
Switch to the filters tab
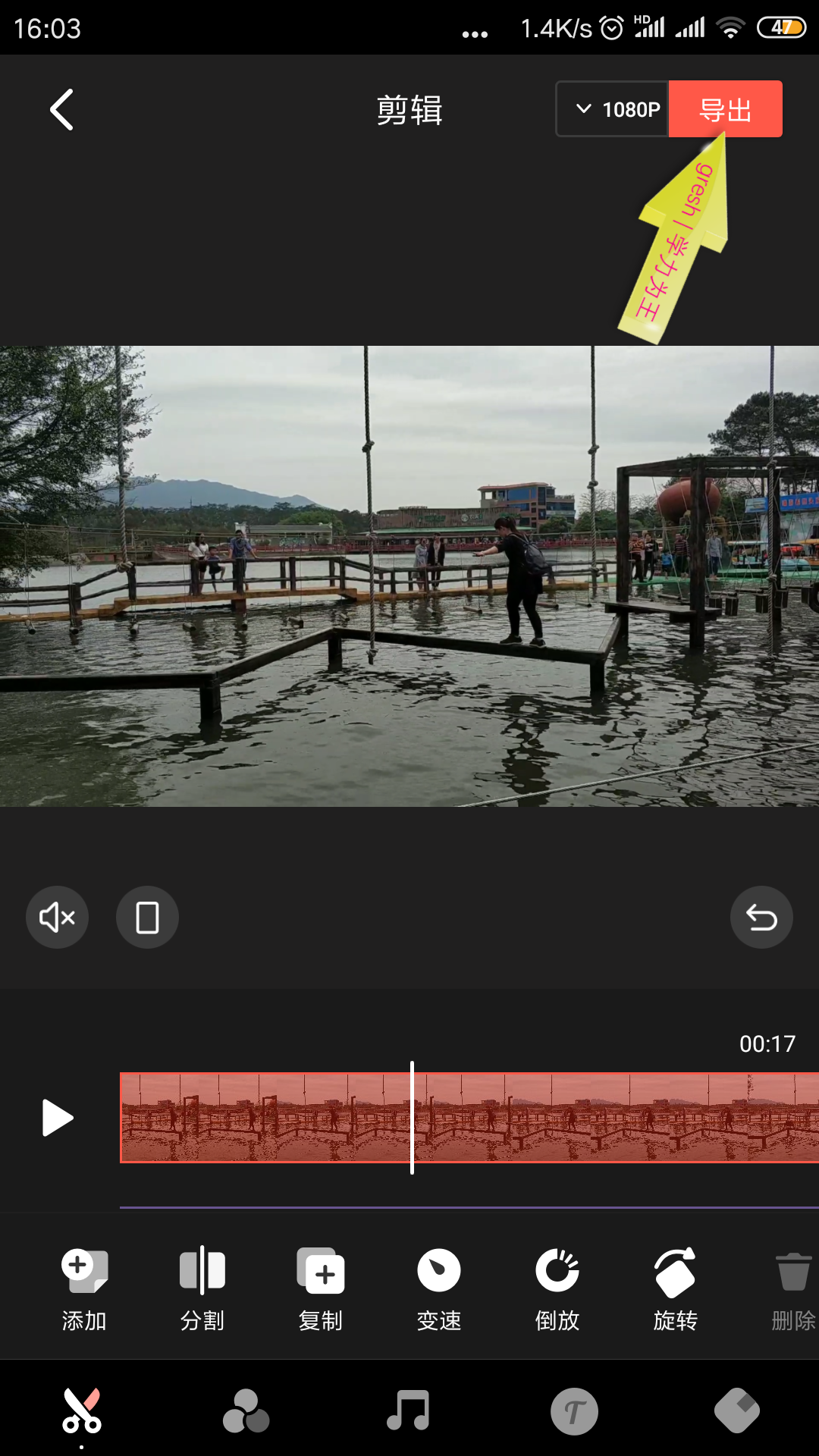[246, 1411]
